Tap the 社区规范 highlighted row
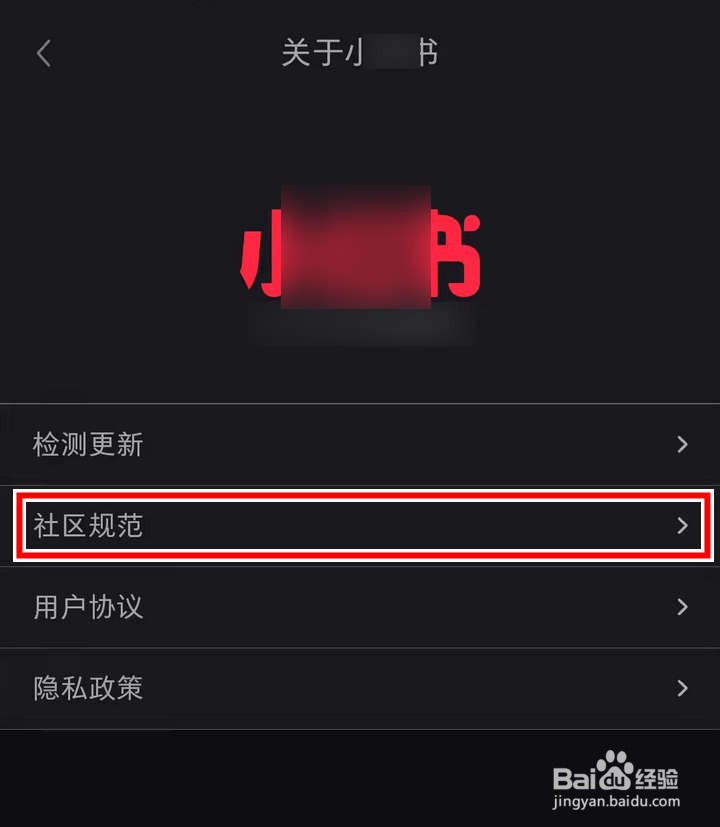Screen dimensions: 720x827 tap(88, 526)
